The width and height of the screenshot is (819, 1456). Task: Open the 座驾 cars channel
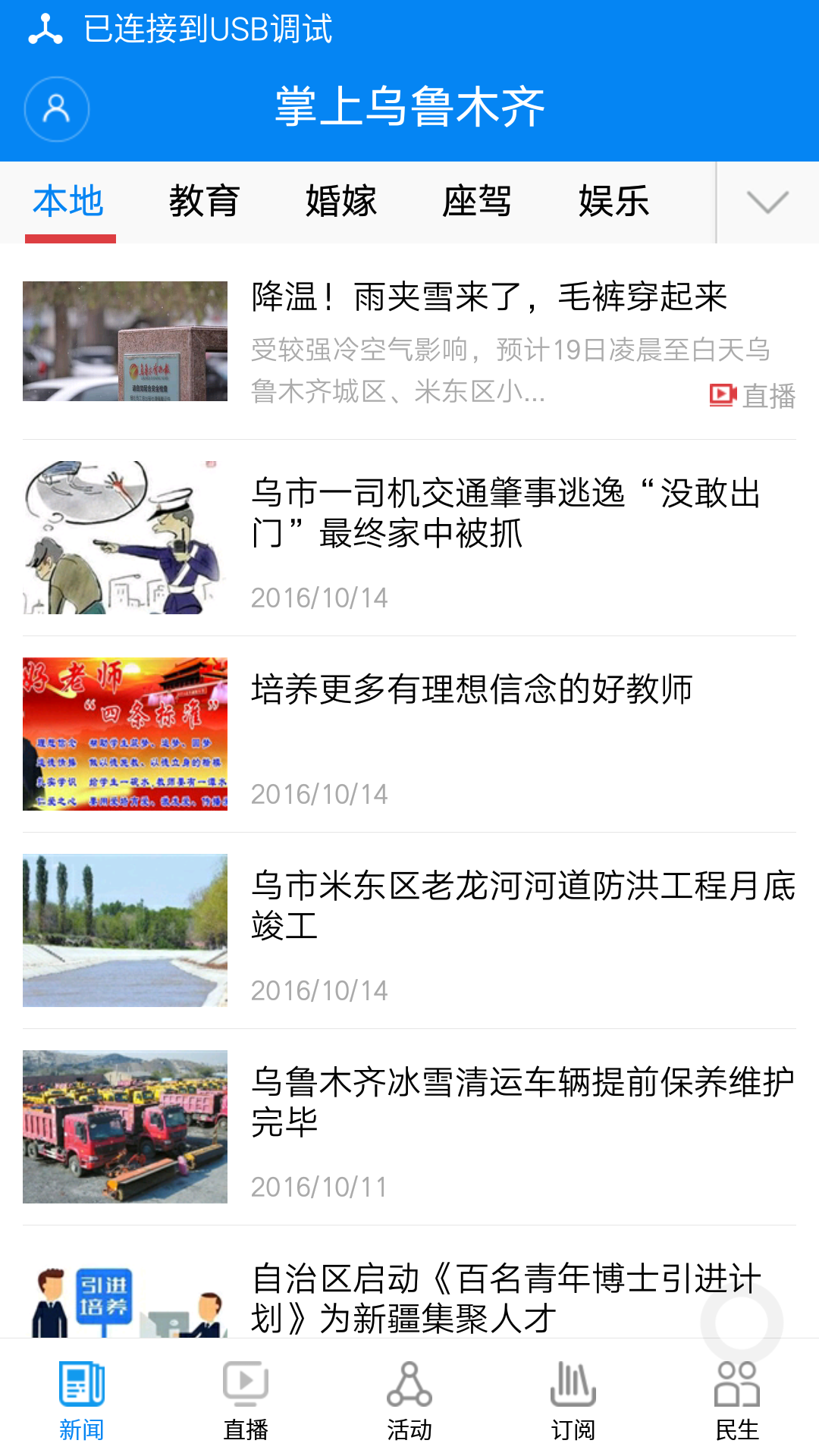coord(477,201)
